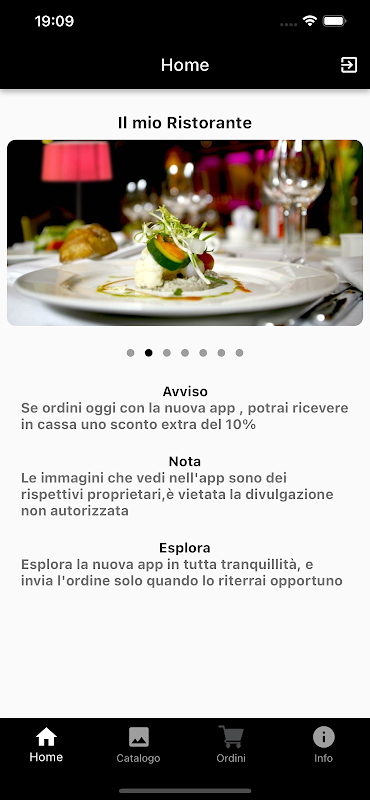This screenshot has width=370, height=800.
Task: Select the Home tab
Action: (x=46, y=745)
